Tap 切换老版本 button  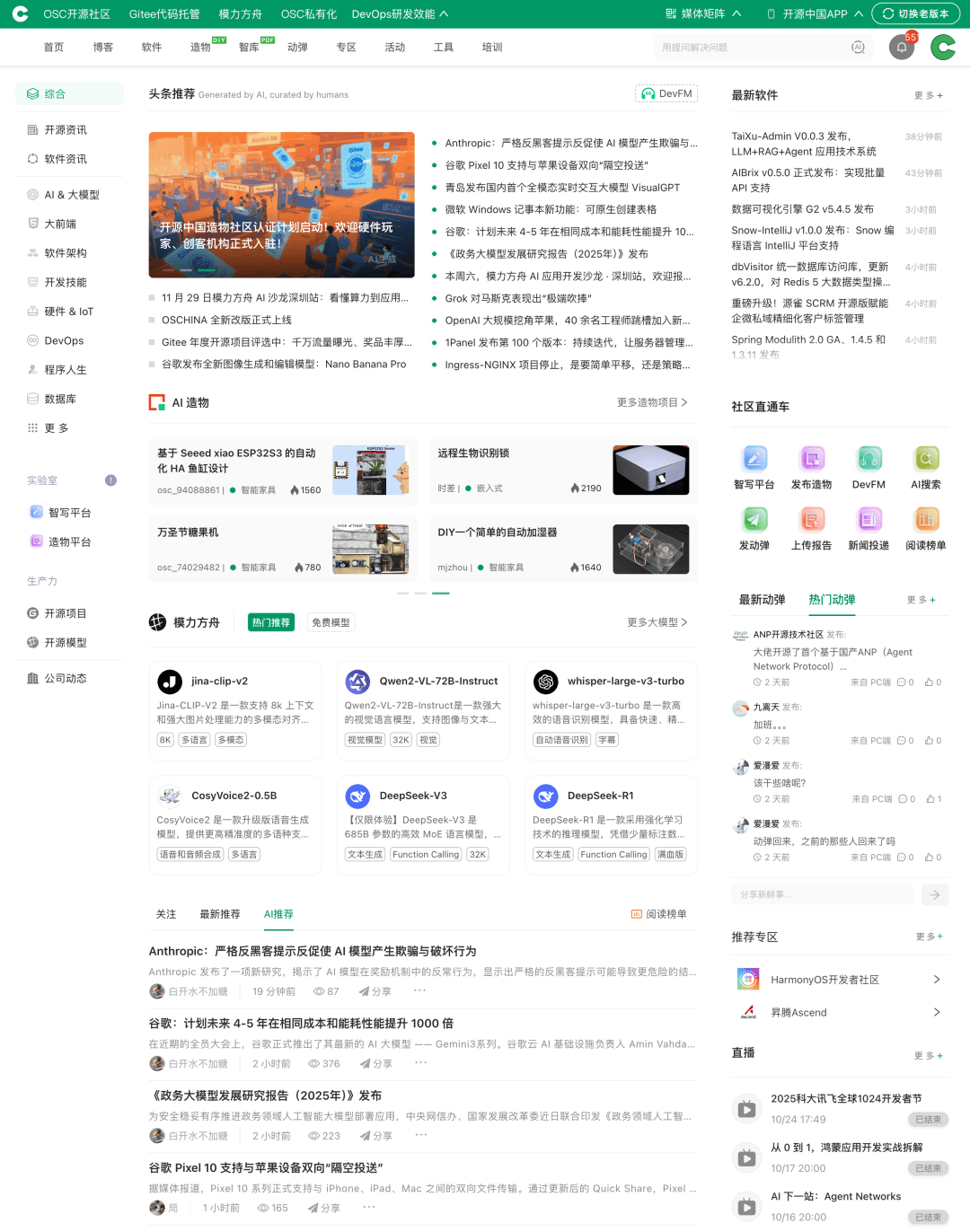click(x=915, y=13)
